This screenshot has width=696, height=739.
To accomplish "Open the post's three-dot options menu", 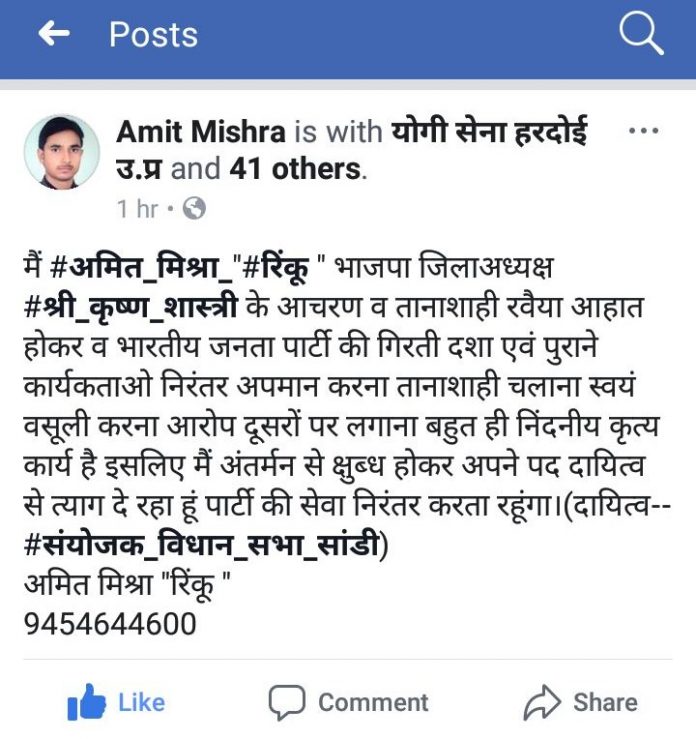I will tap(642, 132).
